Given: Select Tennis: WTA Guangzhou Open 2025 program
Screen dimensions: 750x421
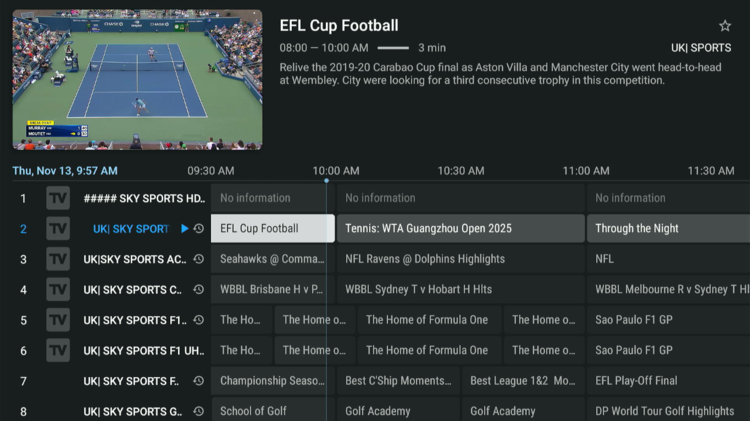Looking at the screenshot, I should (460, 228).
